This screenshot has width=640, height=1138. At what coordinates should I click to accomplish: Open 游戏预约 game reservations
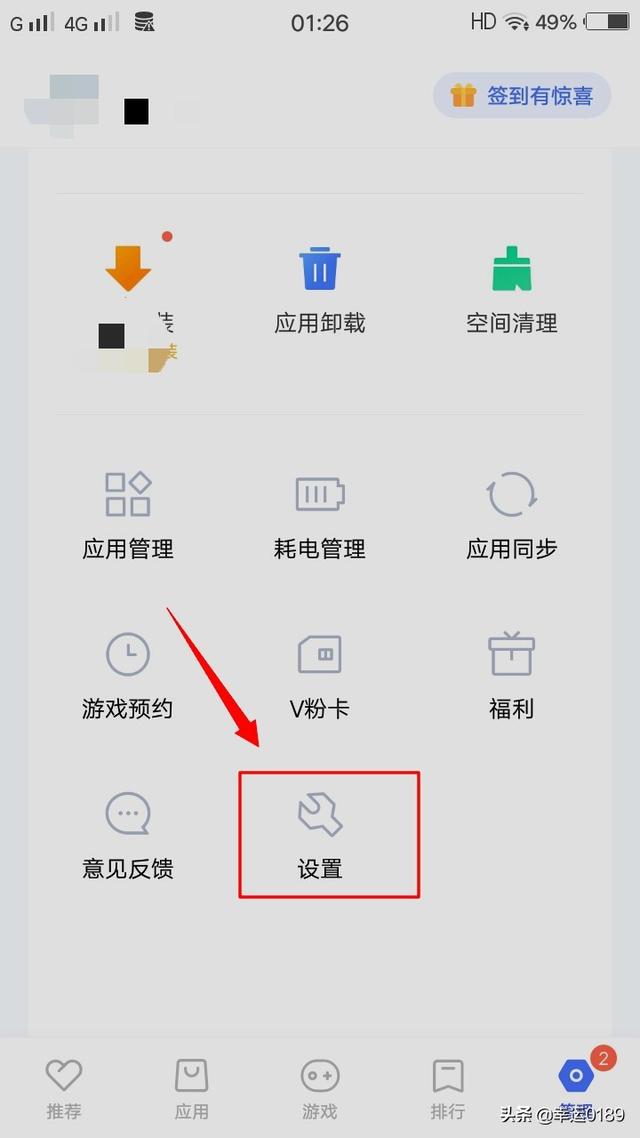(128, 675)
